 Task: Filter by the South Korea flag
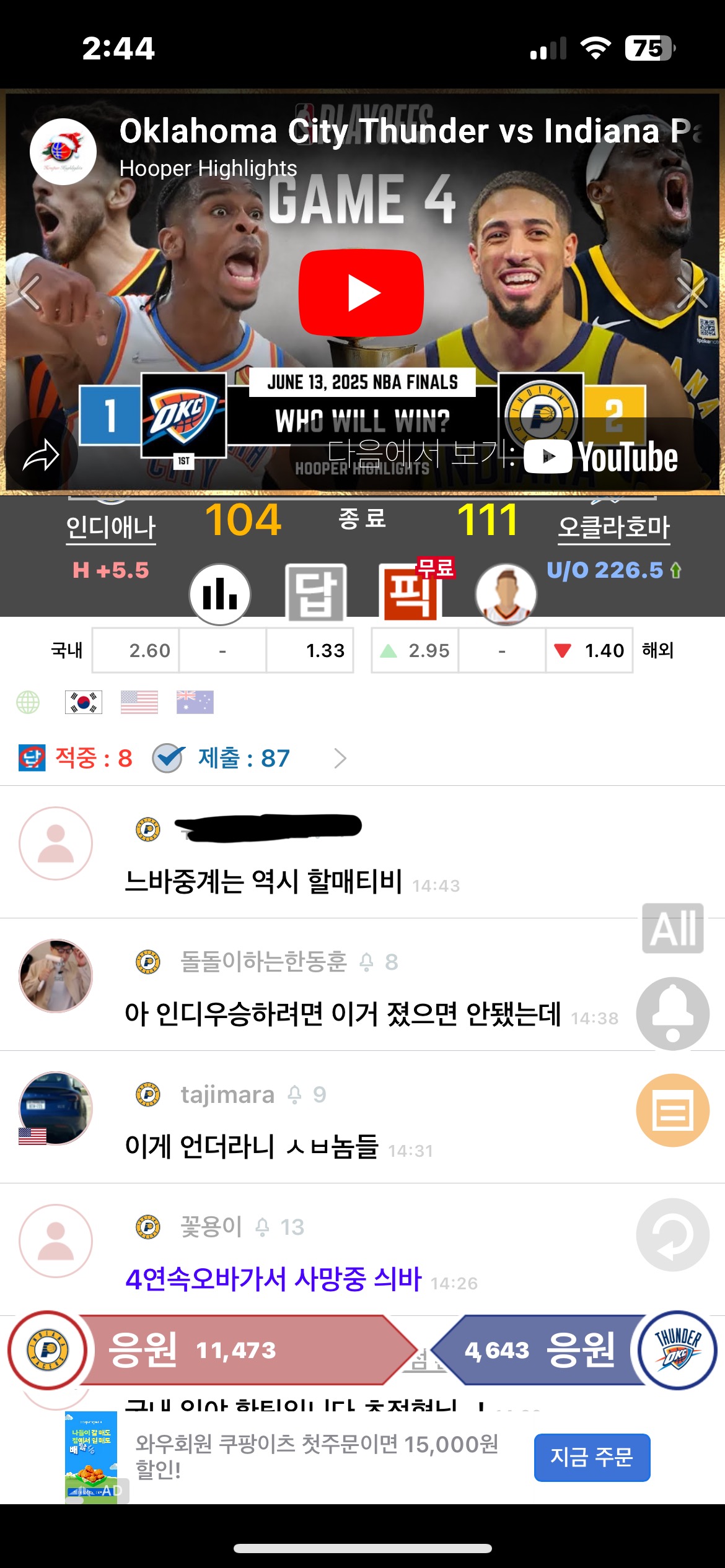pos(84,702)
